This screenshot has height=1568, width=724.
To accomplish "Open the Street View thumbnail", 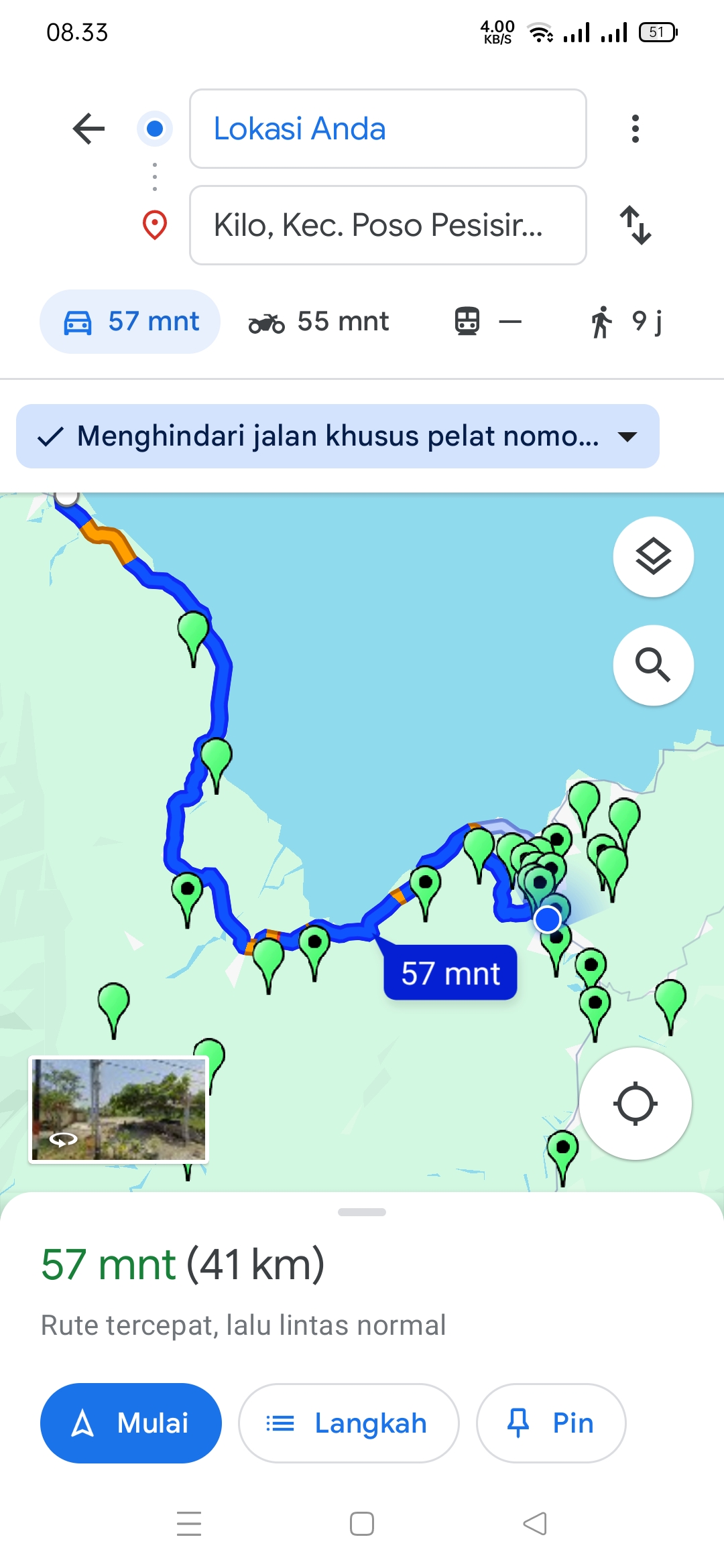I will 119,1110.
